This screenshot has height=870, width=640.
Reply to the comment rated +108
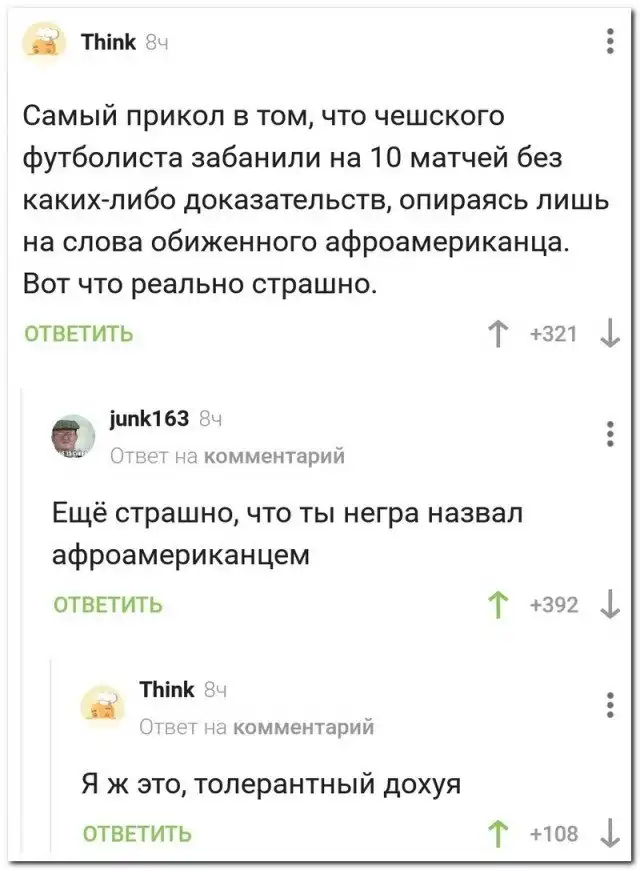[x=136, y=831]
